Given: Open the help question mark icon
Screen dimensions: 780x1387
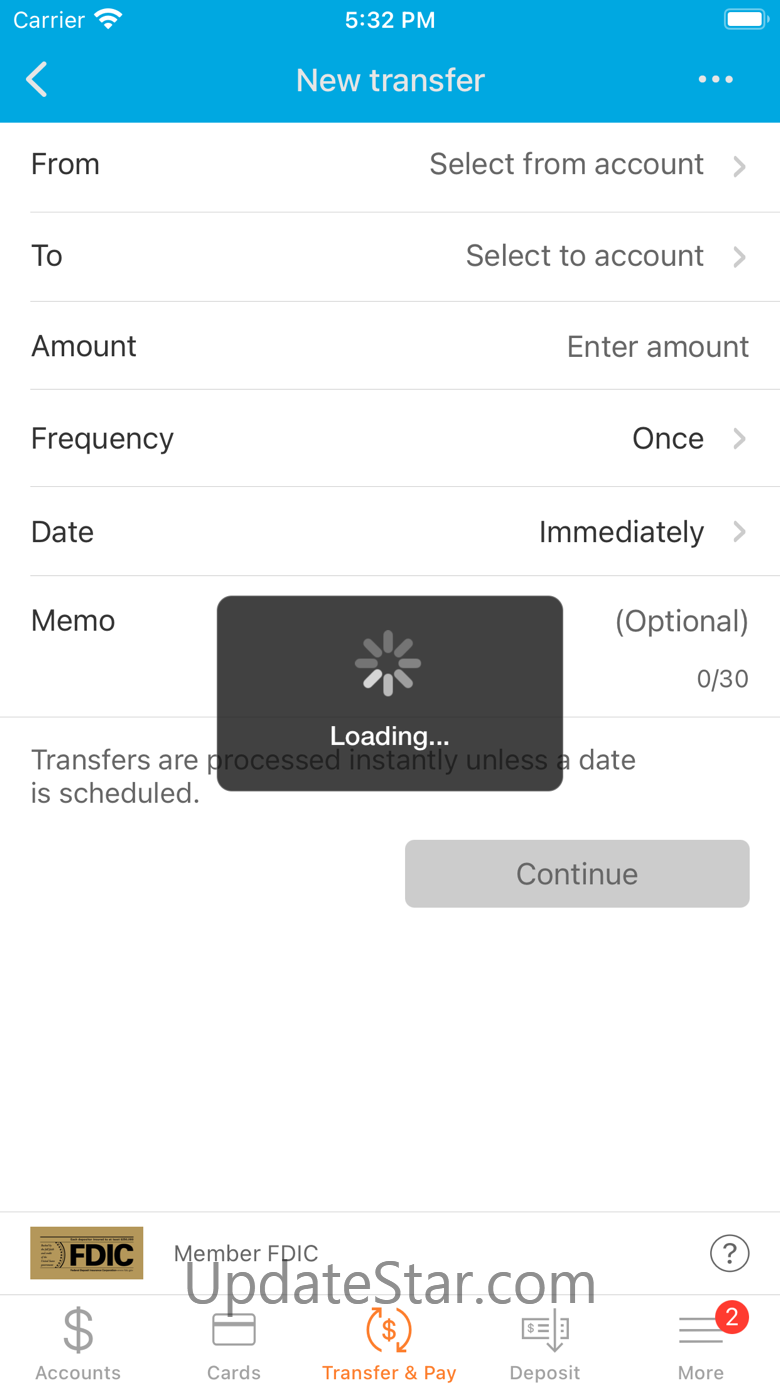Looking at the screenshot, I should pyautogui.click(x=729, y=1252).
